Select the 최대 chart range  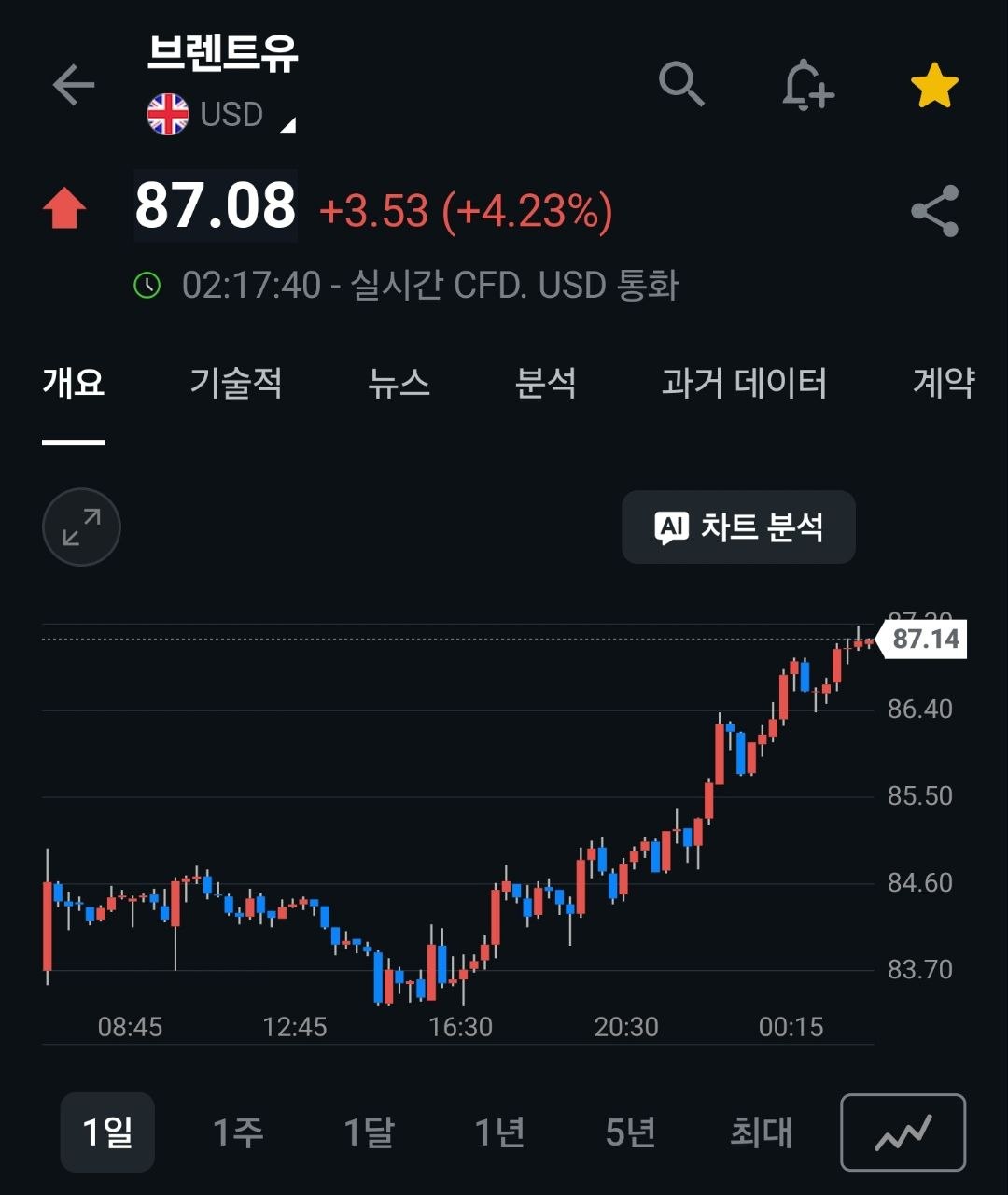coord(761,1132)
